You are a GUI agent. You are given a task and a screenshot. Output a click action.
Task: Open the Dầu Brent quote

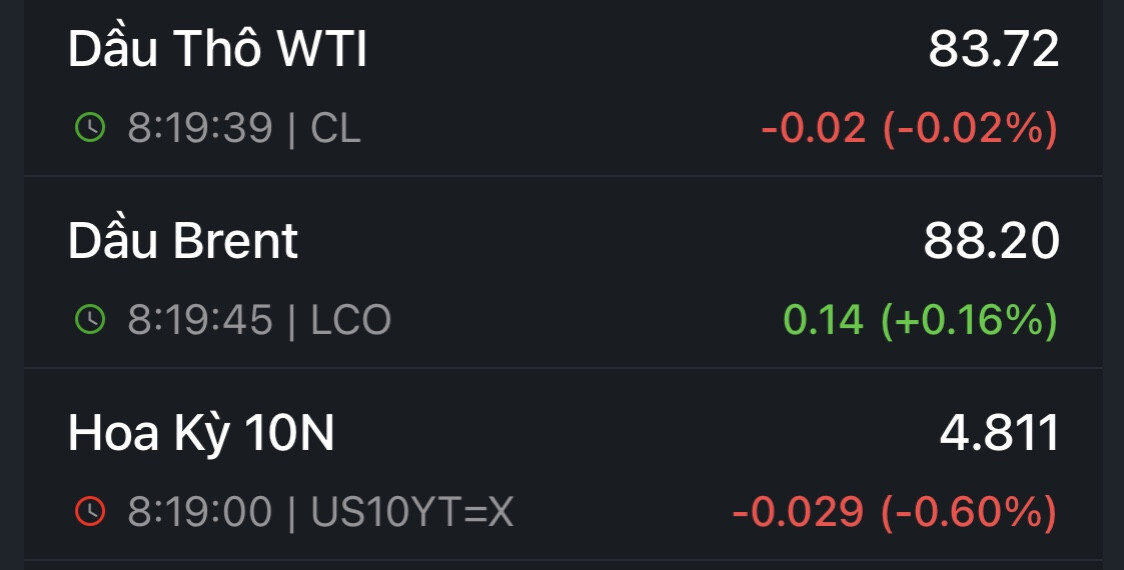pos(184,242)
